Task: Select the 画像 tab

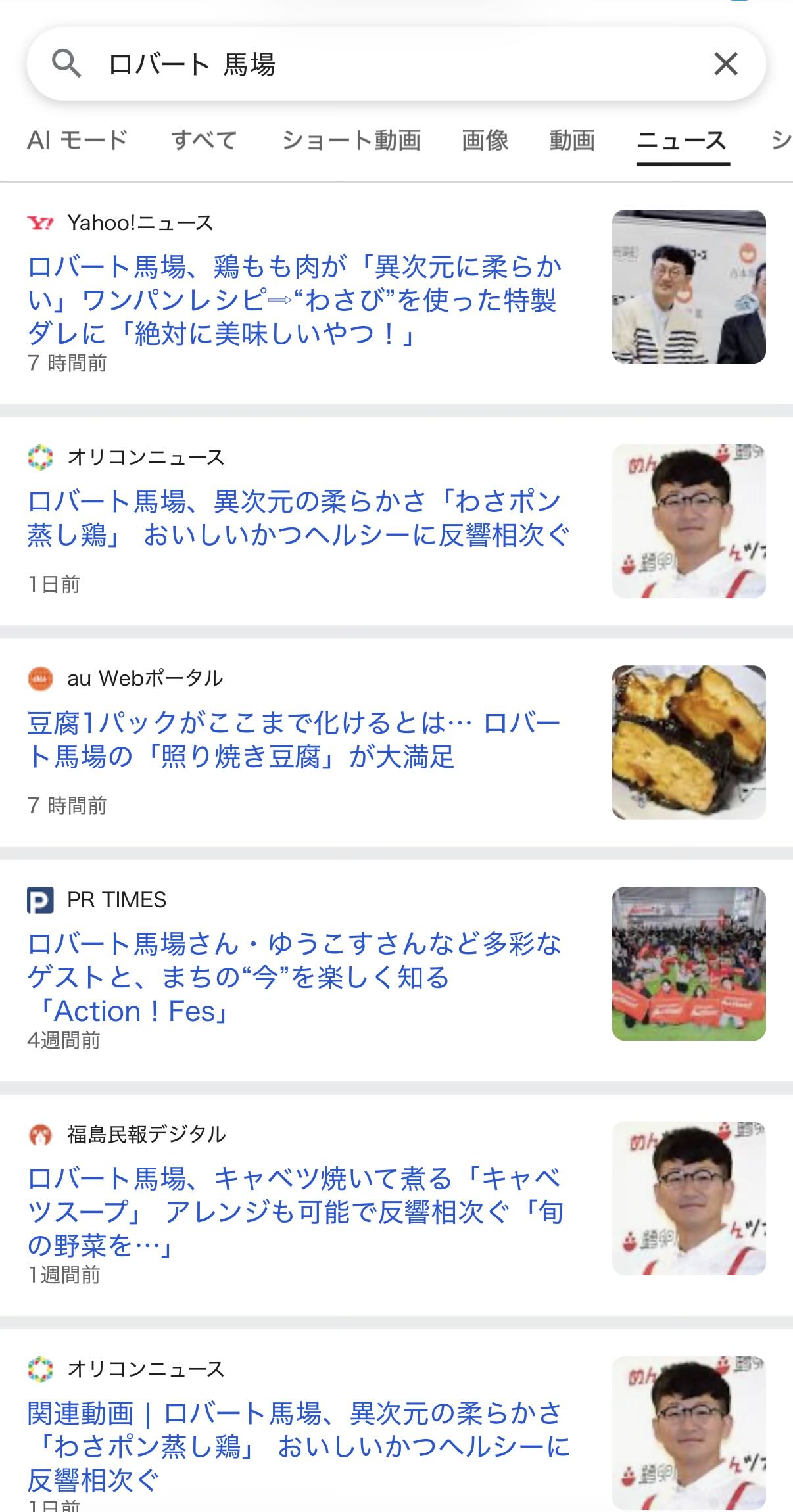Action: coord(485,140)
